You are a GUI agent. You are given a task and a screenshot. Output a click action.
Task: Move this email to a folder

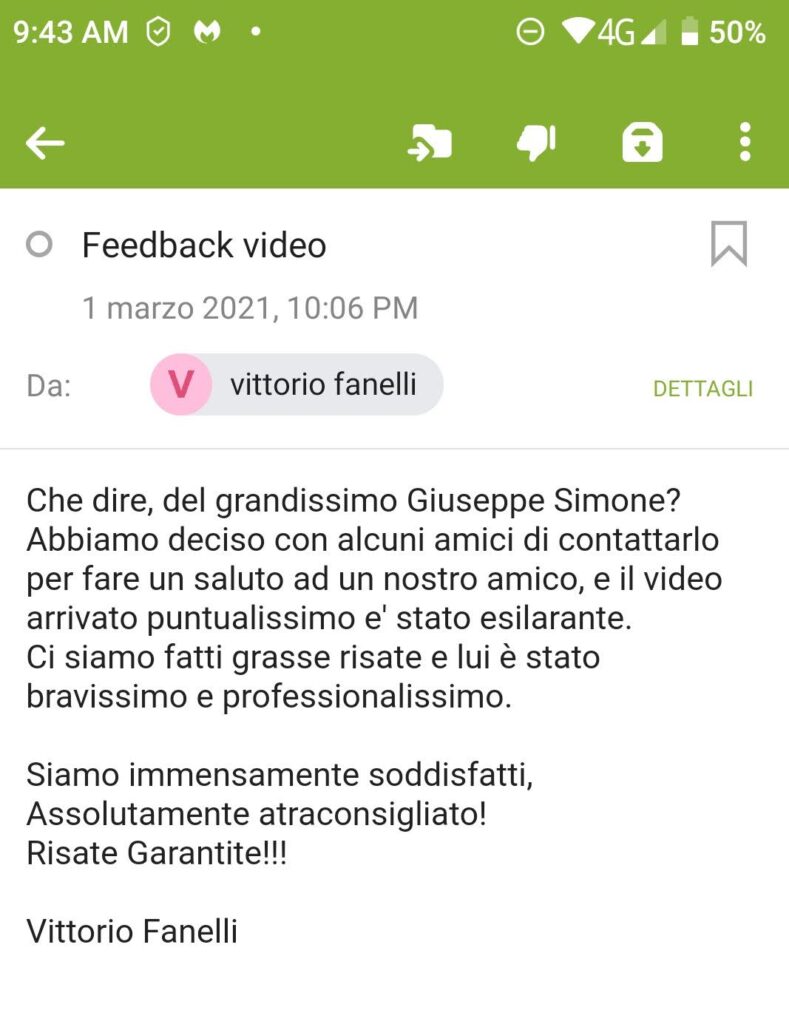pyautogui.click(x=430, y=143)
